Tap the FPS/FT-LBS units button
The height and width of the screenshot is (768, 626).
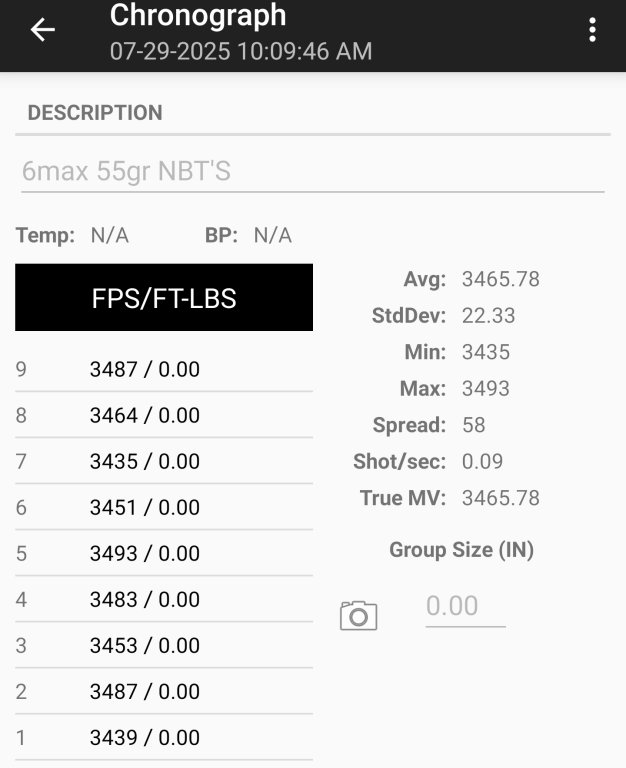point(164,298)
